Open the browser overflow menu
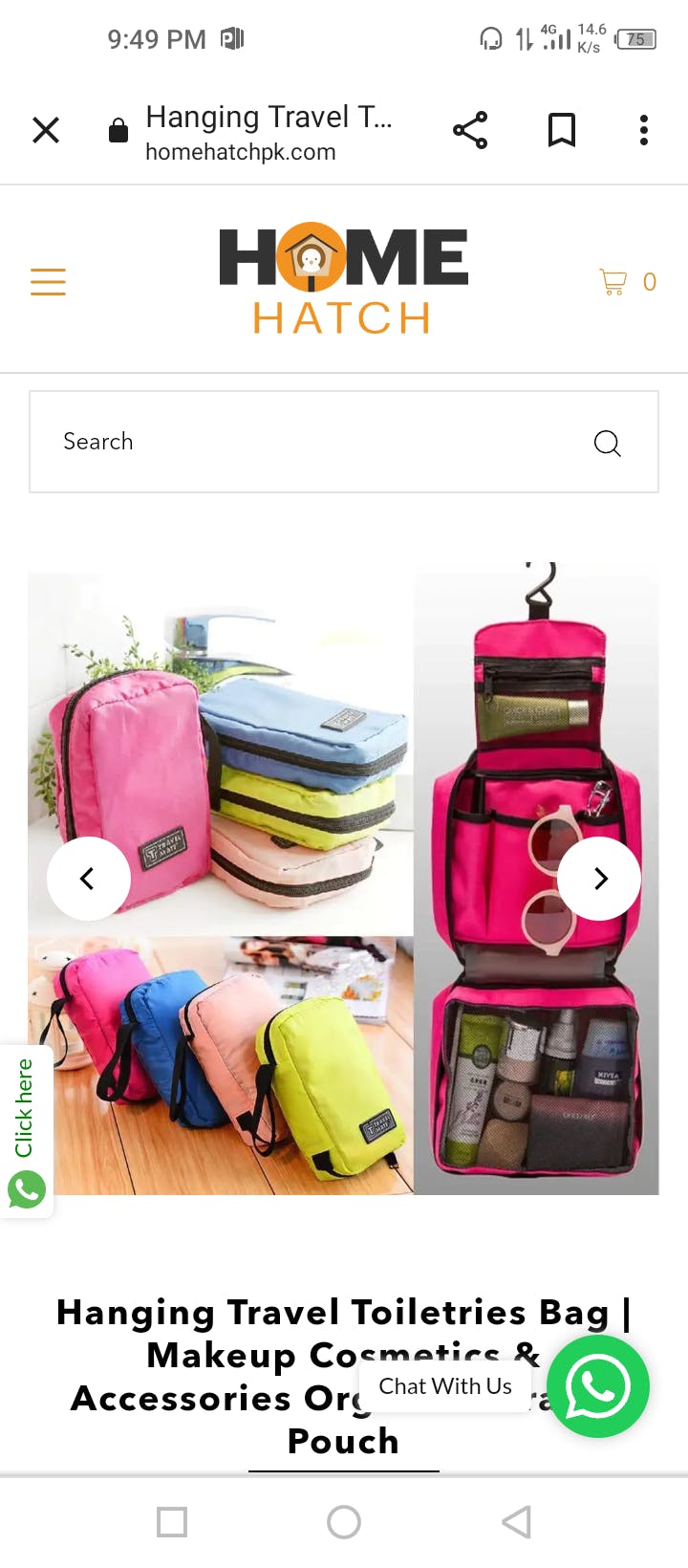688x1568 pixels. pos(644,130)
